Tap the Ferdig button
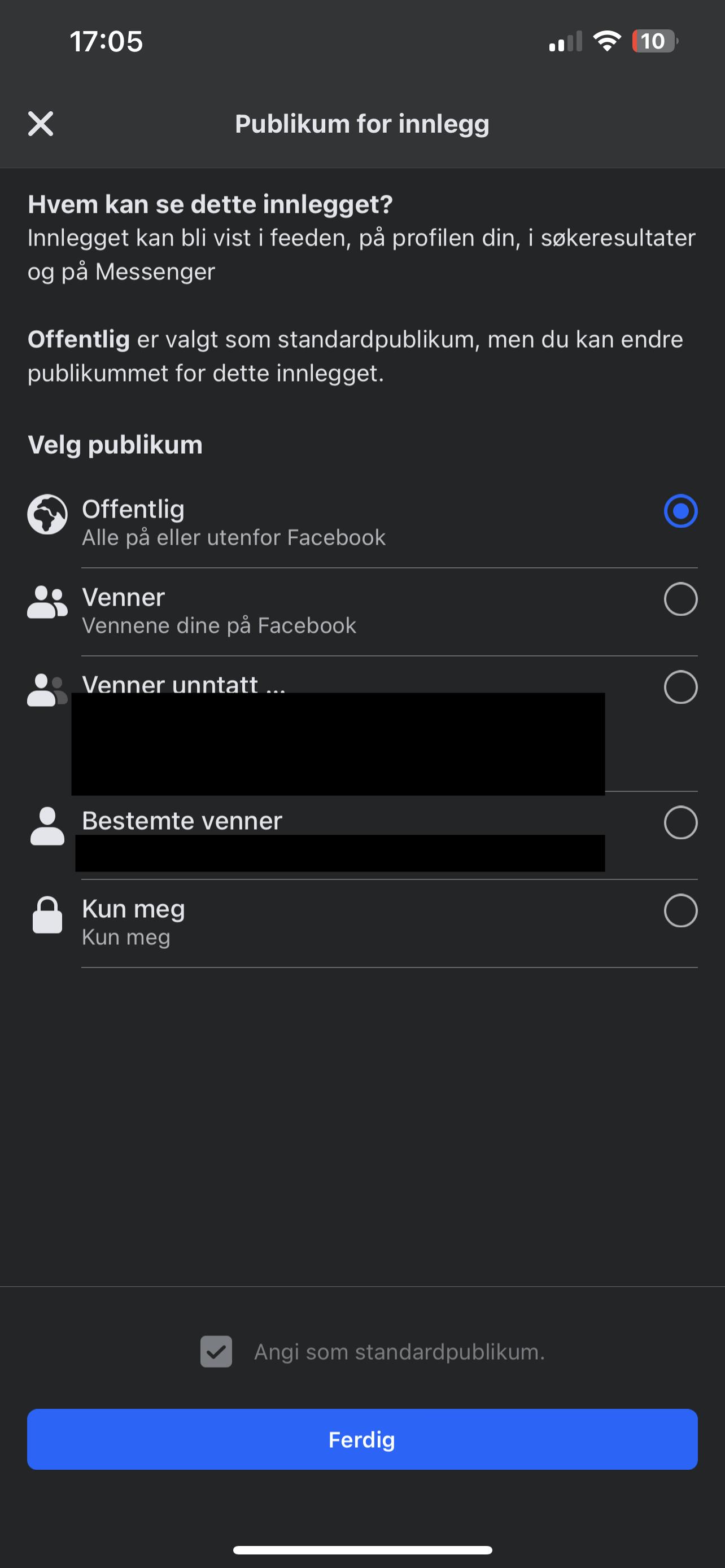 click(x=362, y=1439)
